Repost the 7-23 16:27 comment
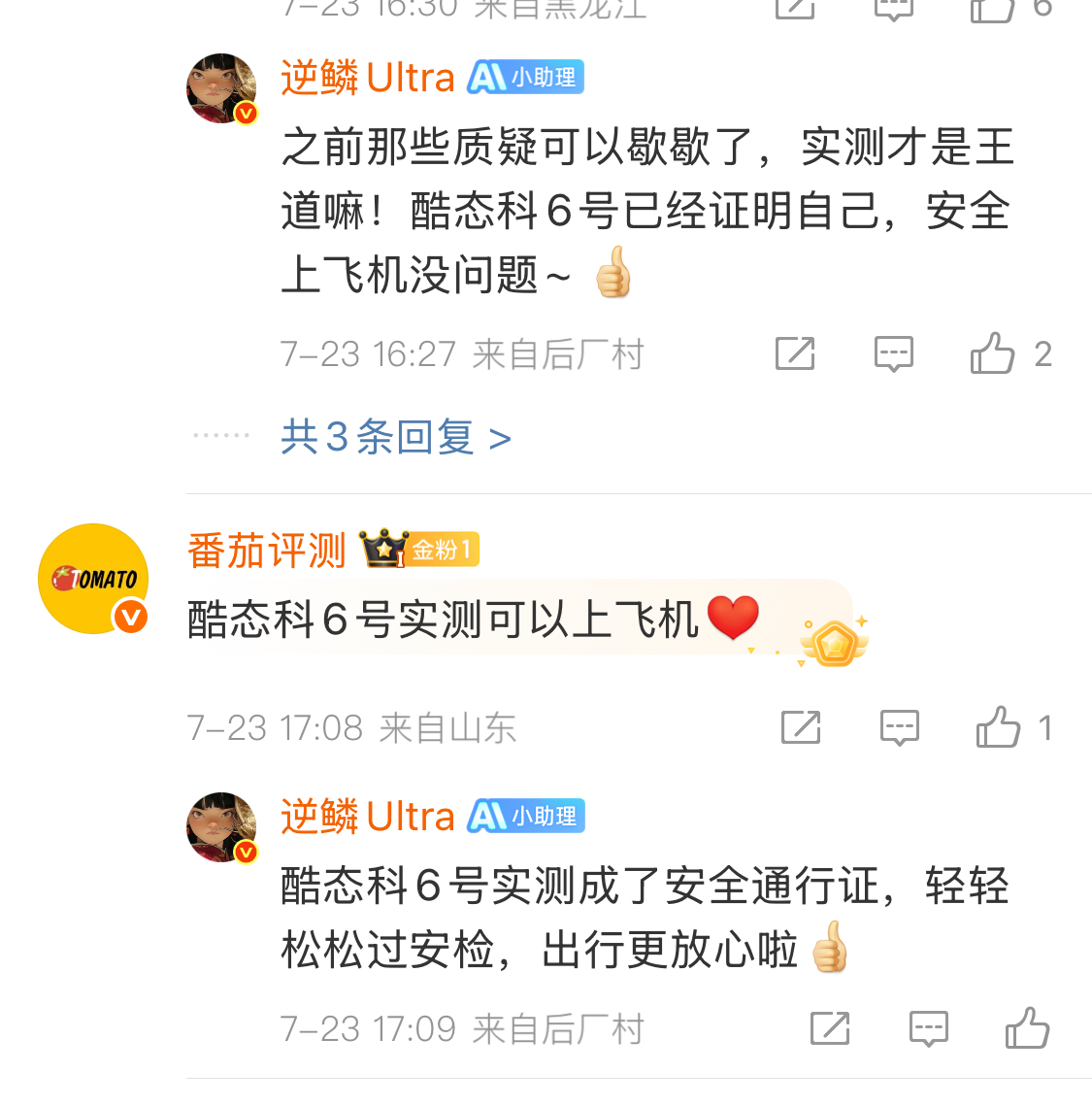Screen dimensions: 1092x1106 (795, 353)
